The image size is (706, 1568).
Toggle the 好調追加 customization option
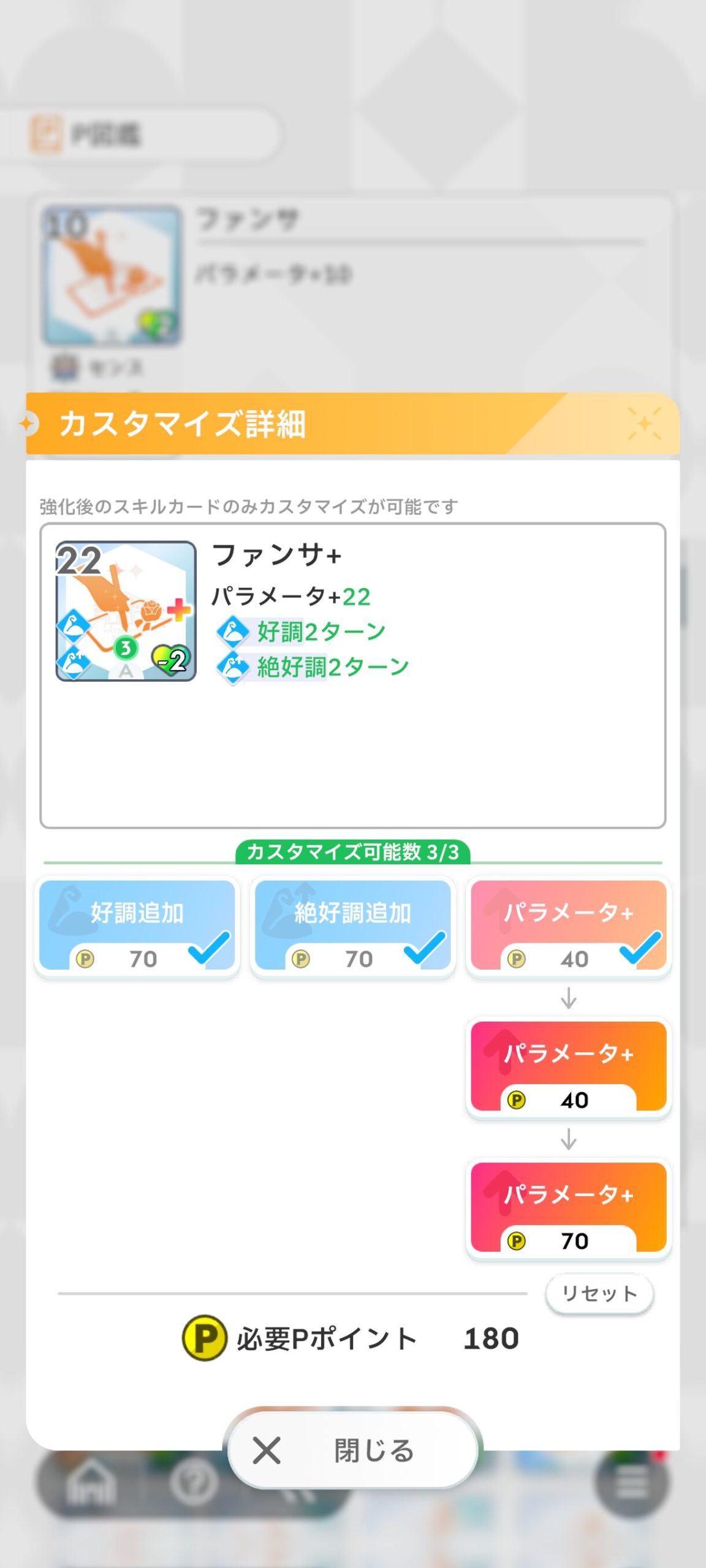(137, 925)
